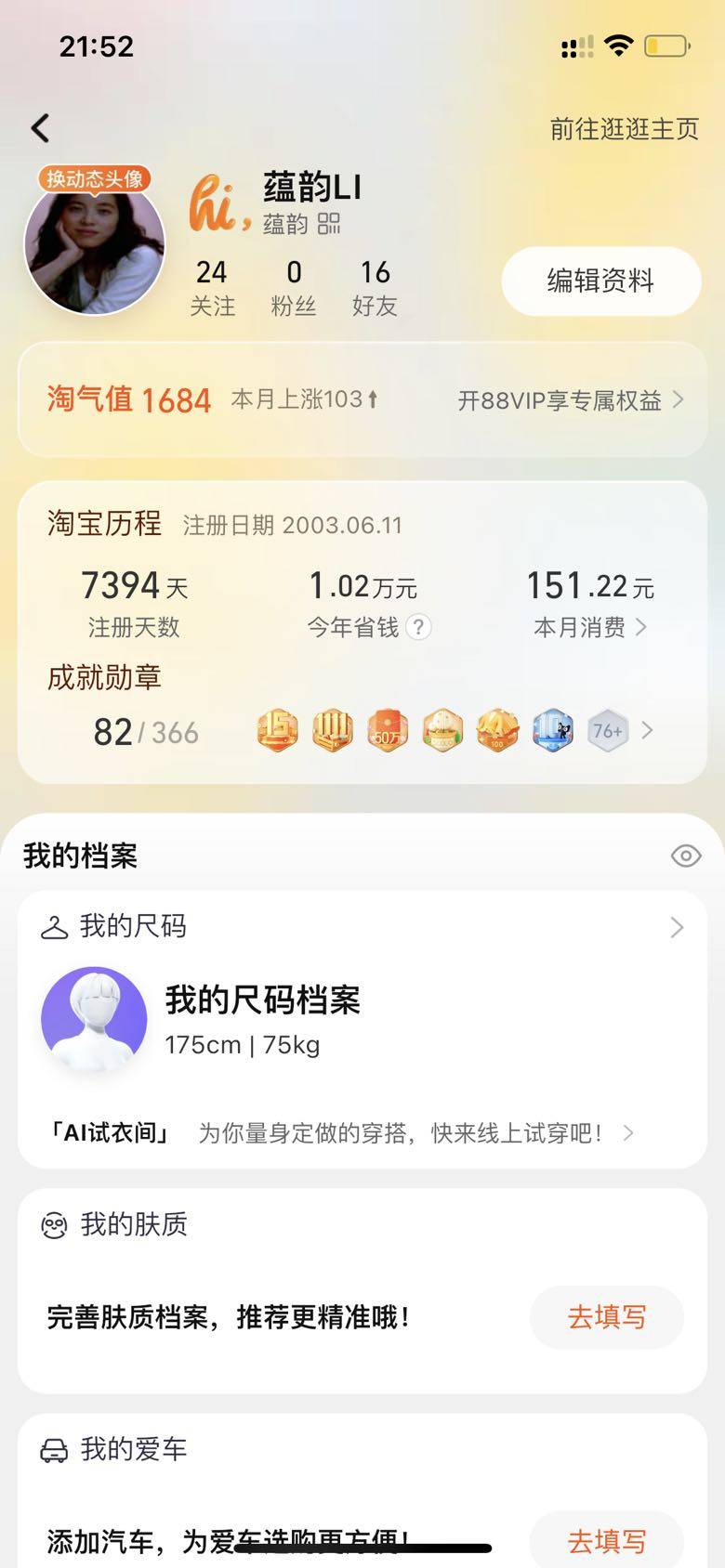Tap 去填写 for 我的肤质
Image resolution: width=725 pixels, height=1568 pixels.
pyautogui.click(x=606, y=1317)
